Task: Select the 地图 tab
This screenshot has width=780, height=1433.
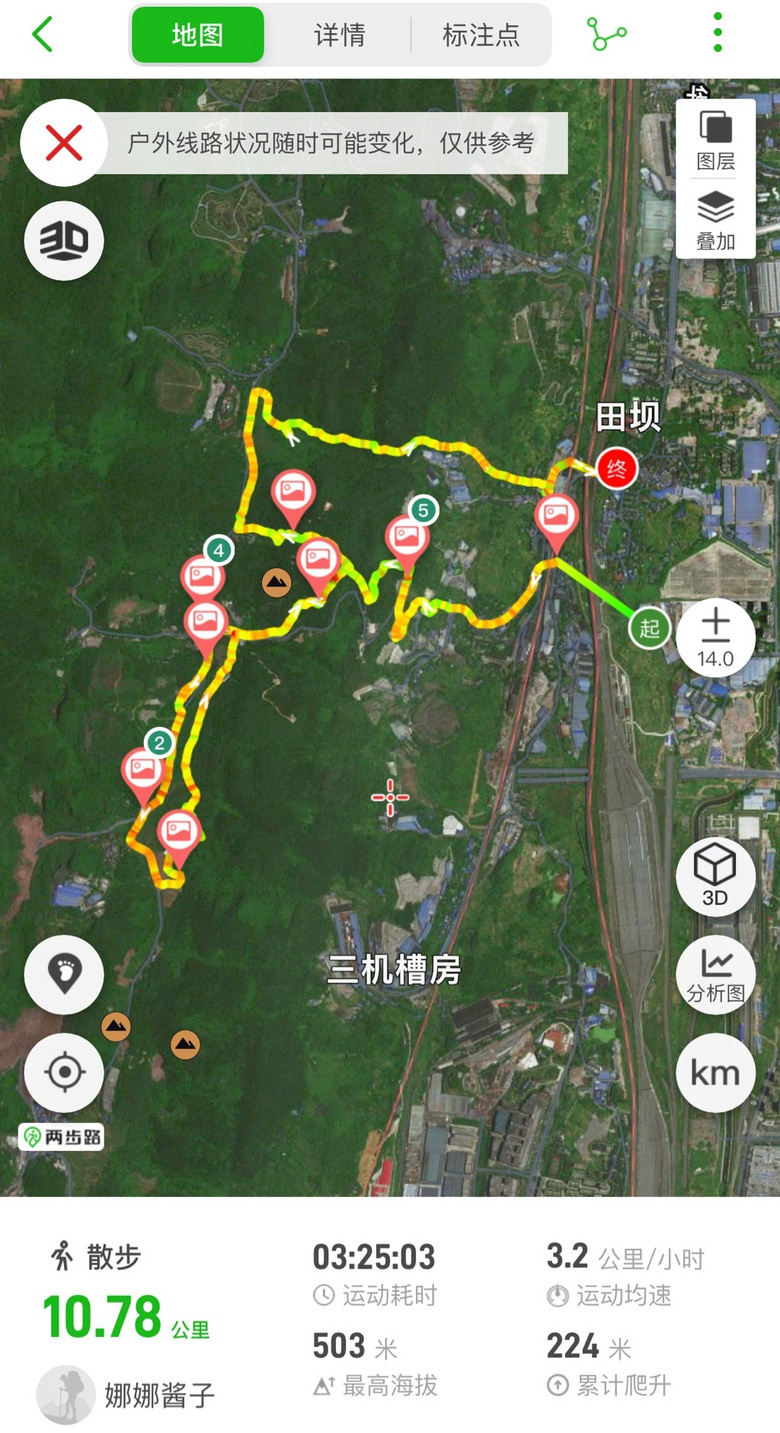Action: tap(198, 35)
